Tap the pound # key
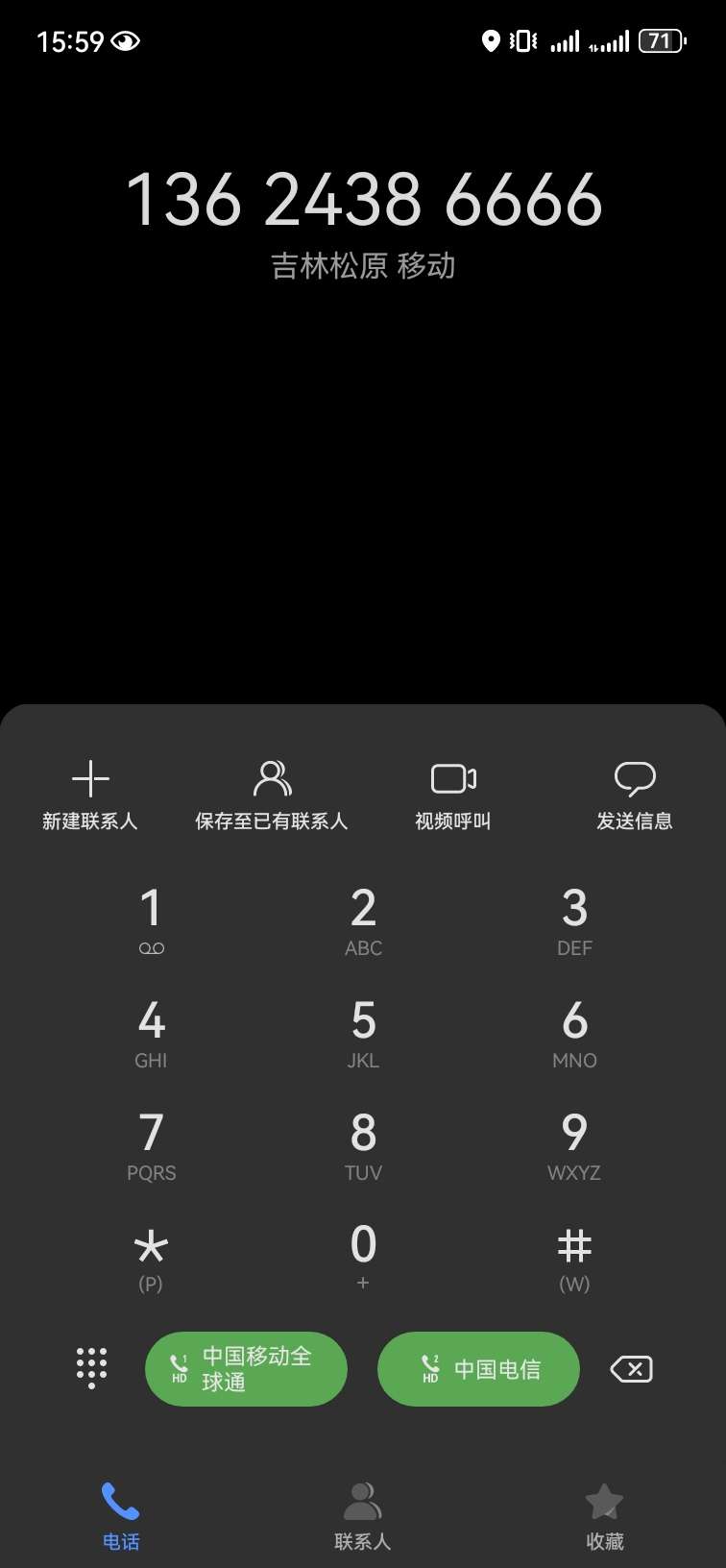The image size is (726, 1568). [x=574, y=1258]
